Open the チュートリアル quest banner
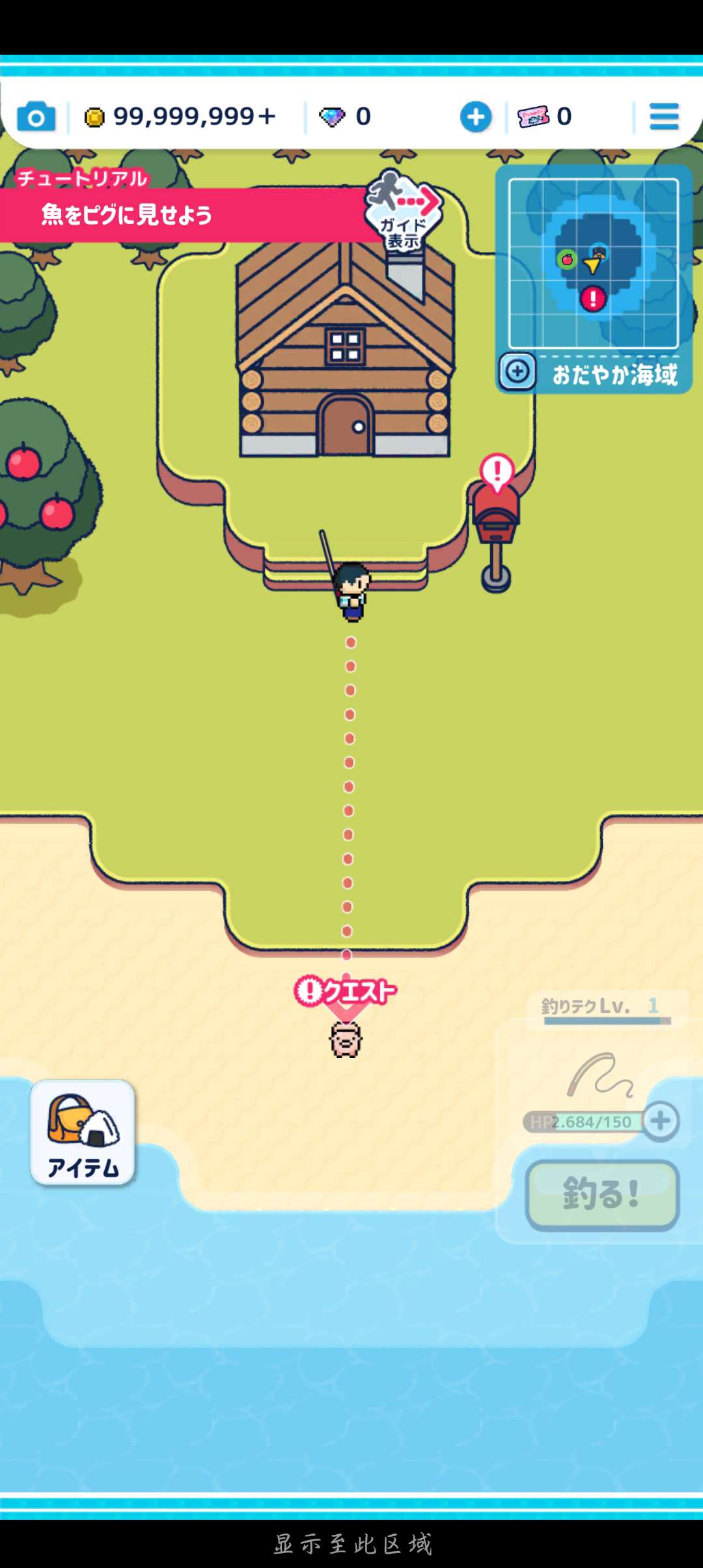The width and height of the screenshot is (703, 1568). coord(182,215)
